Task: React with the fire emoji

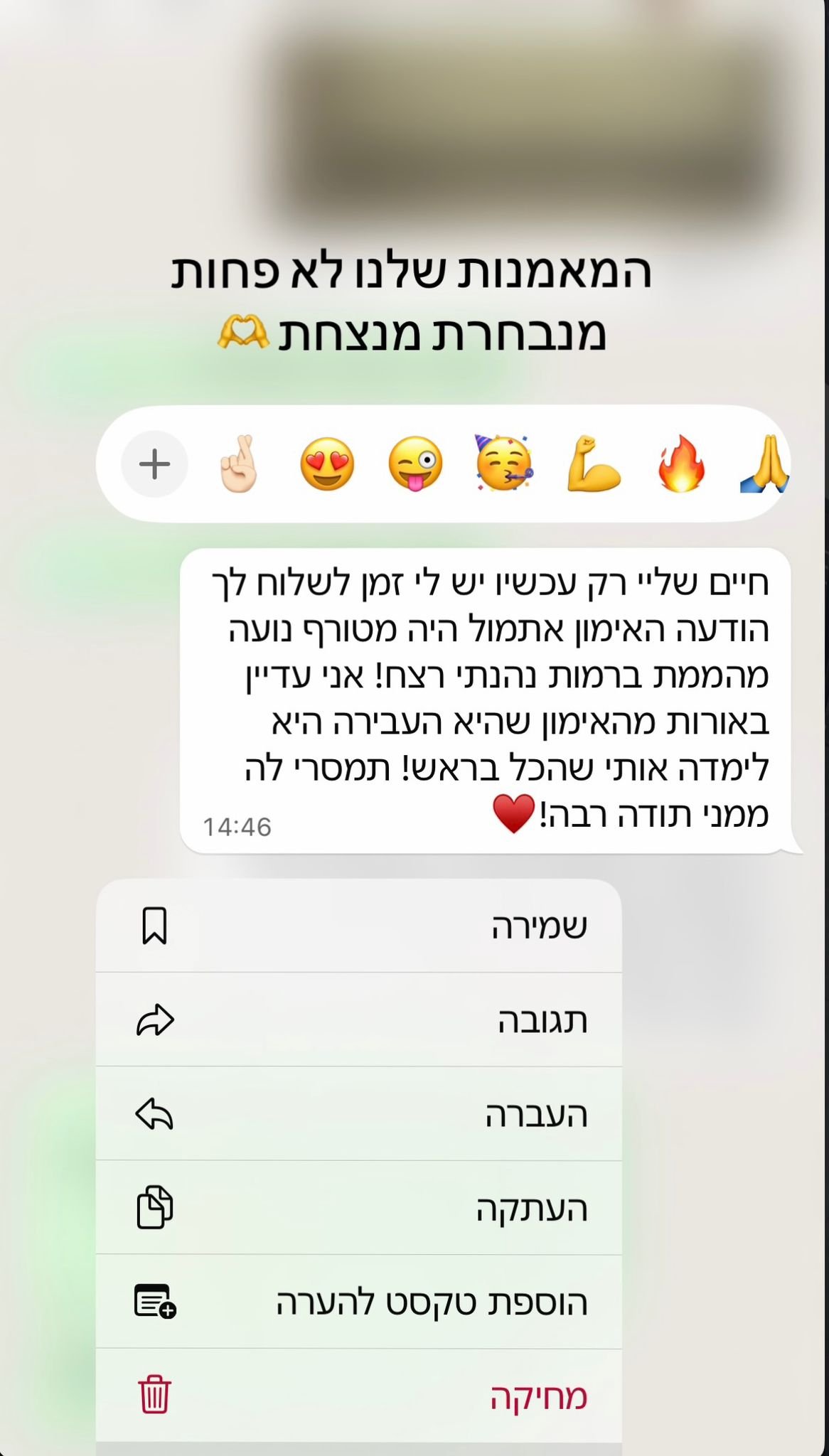Action: click(681, 464)
